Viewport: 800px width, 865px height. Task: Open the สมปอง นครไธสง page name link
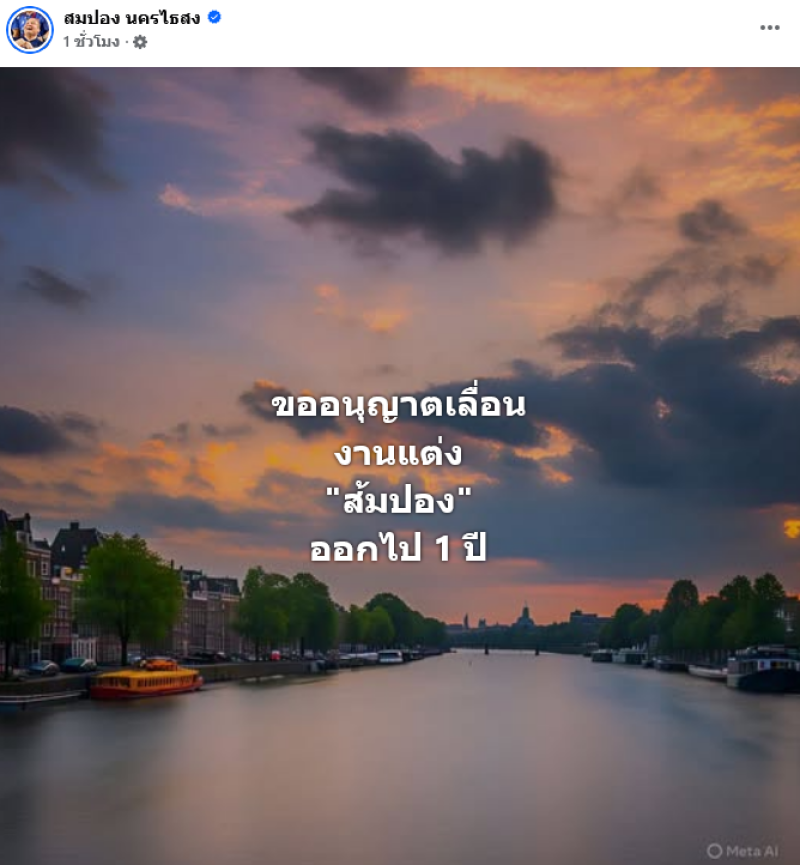click(x=131, y=18)
